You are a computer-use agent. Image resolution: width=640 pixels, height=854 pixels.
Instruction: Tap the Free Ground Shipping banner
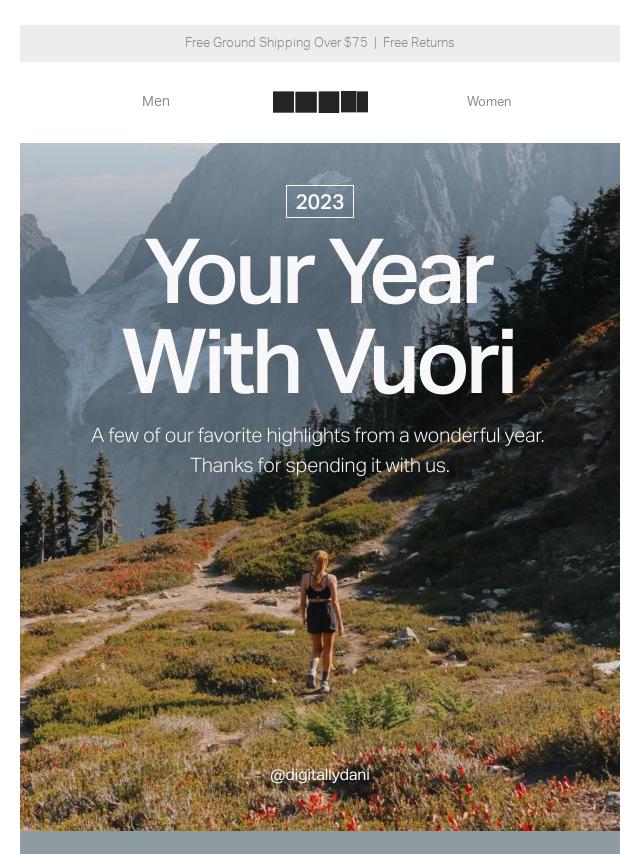point(319,43)
